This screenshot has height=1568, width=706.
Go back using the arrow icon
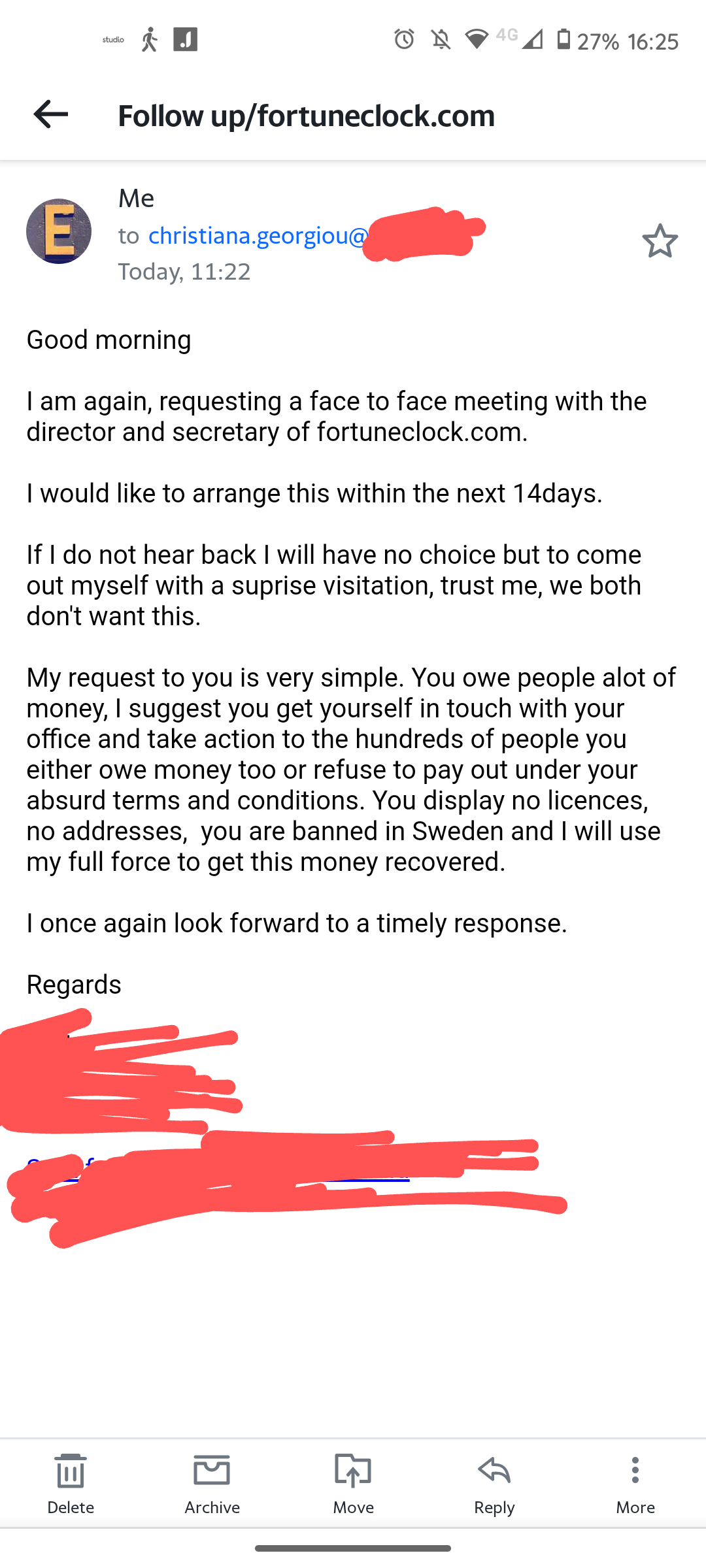pos(50,114)
